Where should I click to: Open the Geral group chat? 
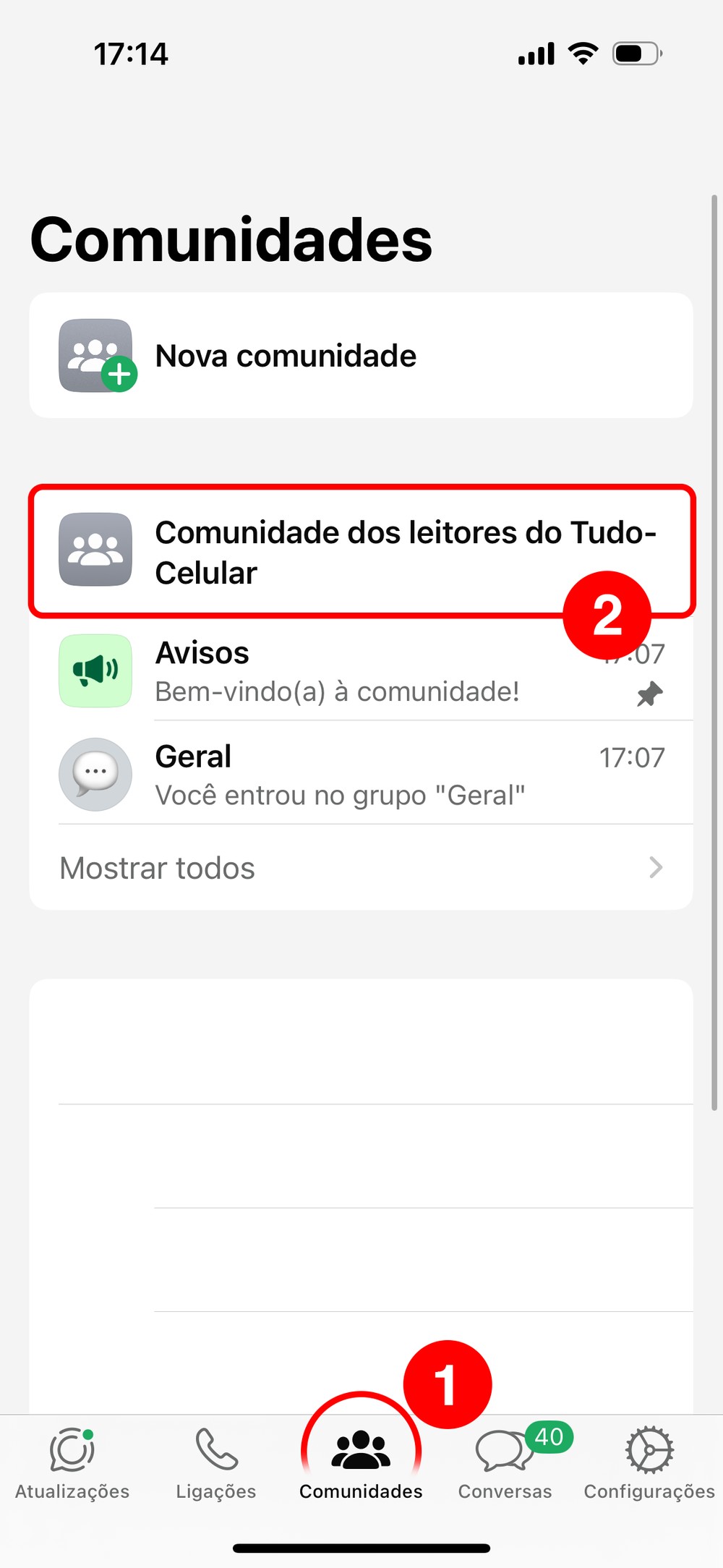coord(360,775)
